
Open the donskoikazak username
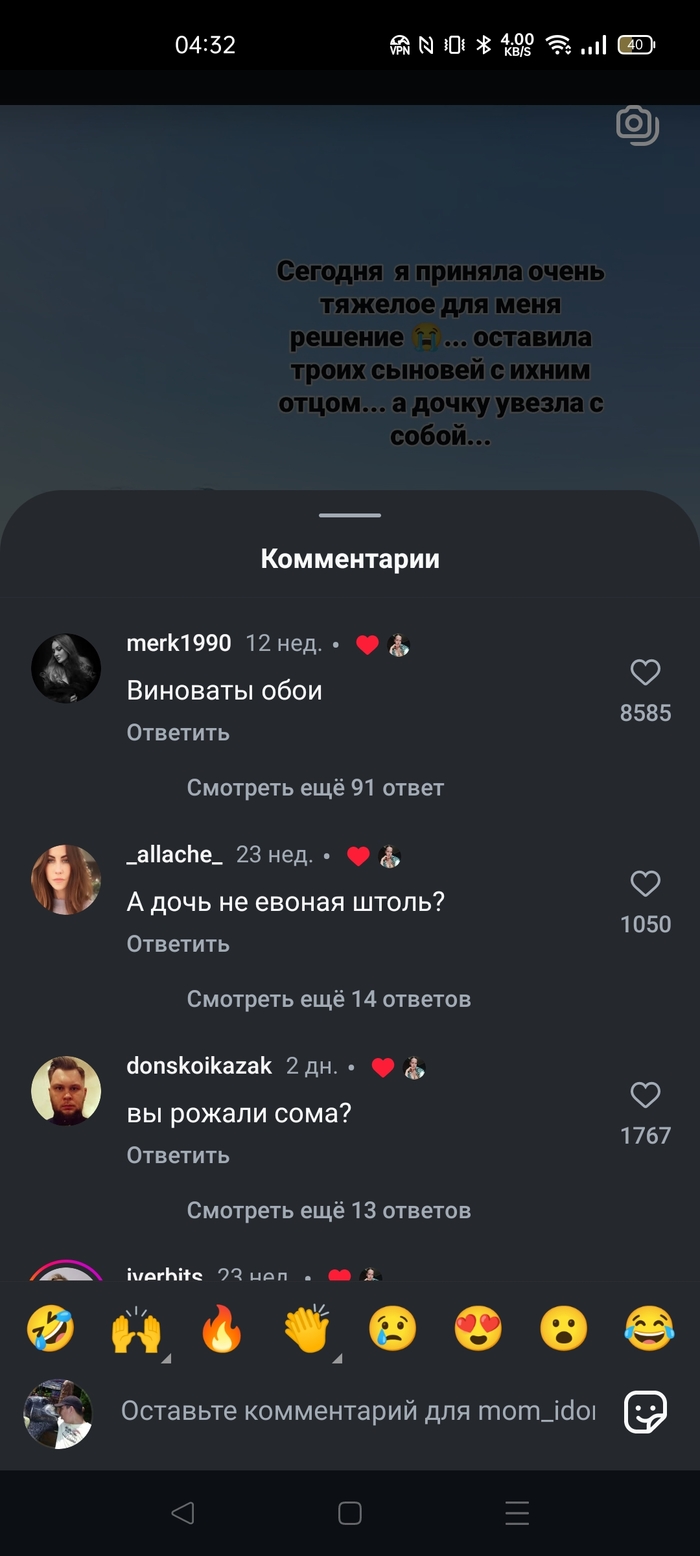point(199,1066)
